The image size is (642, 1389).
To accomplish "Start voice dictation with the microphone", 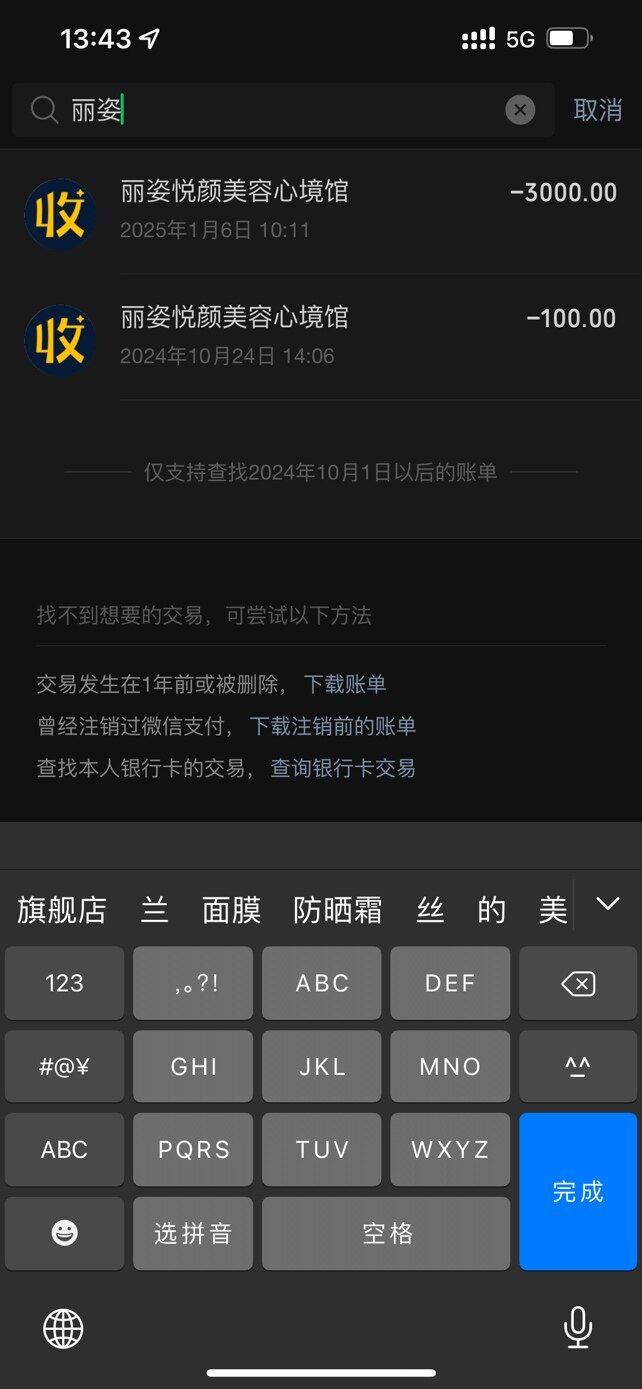I will (577, 1328).
